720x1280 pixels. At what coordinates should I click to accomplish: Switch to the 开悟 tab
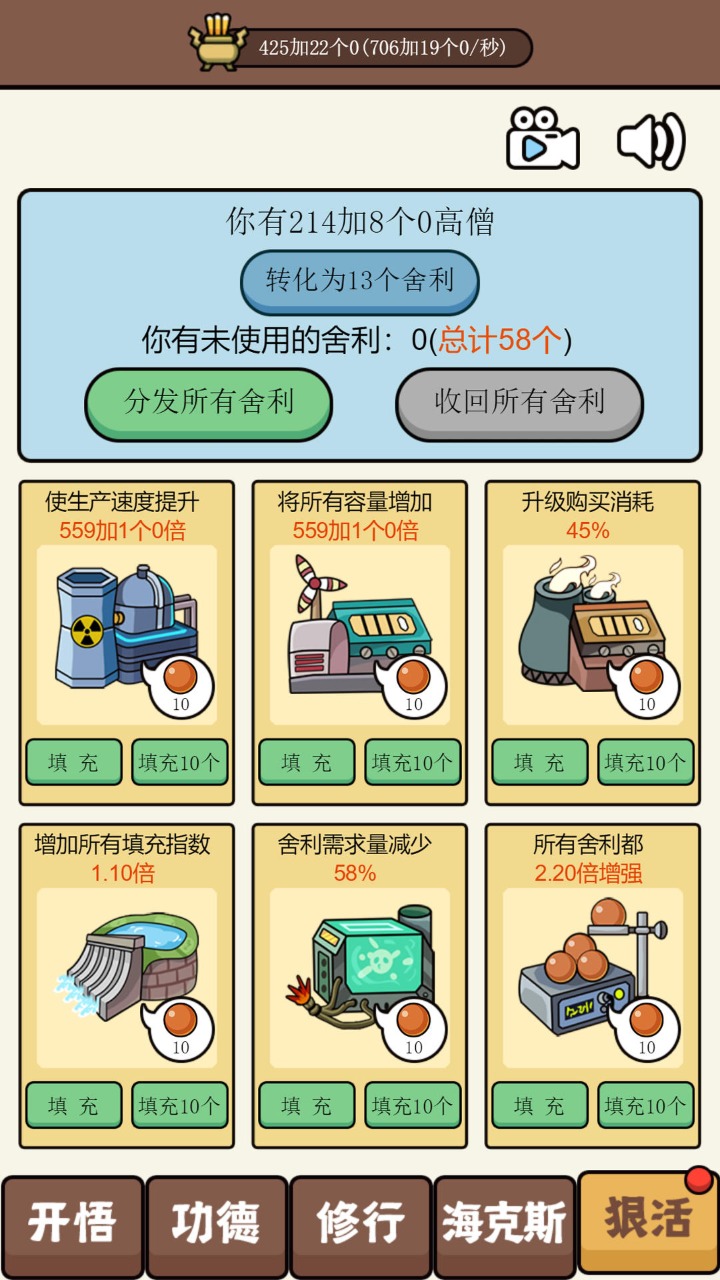click(x=72, y=1224)
